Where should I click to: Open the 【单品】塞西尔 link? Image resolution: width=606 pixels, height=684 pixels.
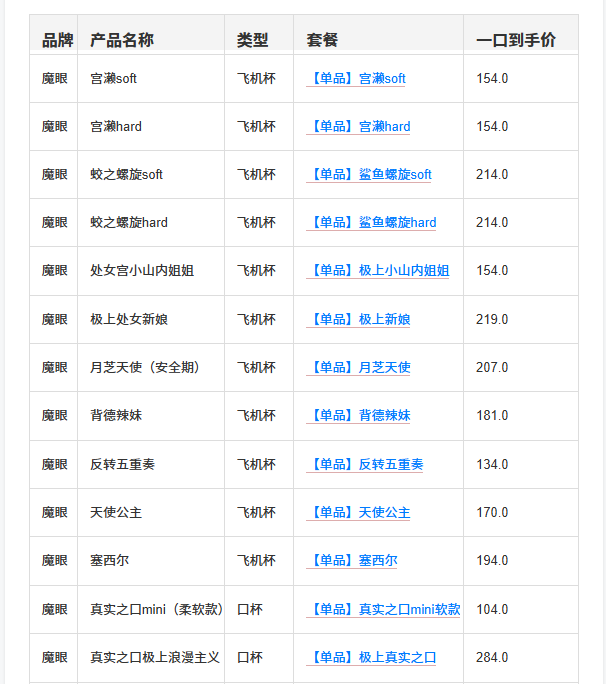coord(352,560)
